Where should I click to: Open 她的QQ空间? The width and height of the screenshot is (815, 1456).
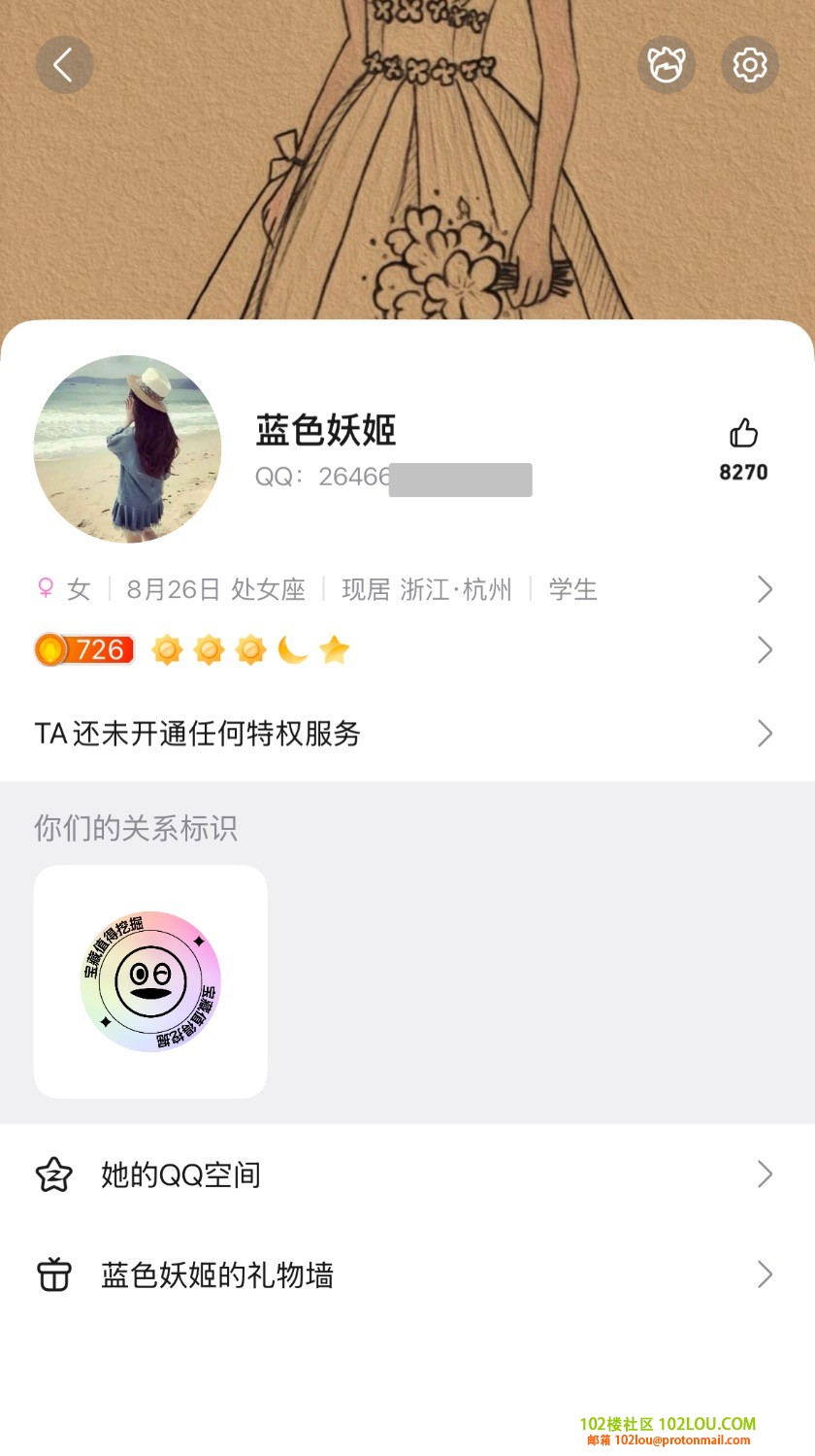coord(407,1175)
